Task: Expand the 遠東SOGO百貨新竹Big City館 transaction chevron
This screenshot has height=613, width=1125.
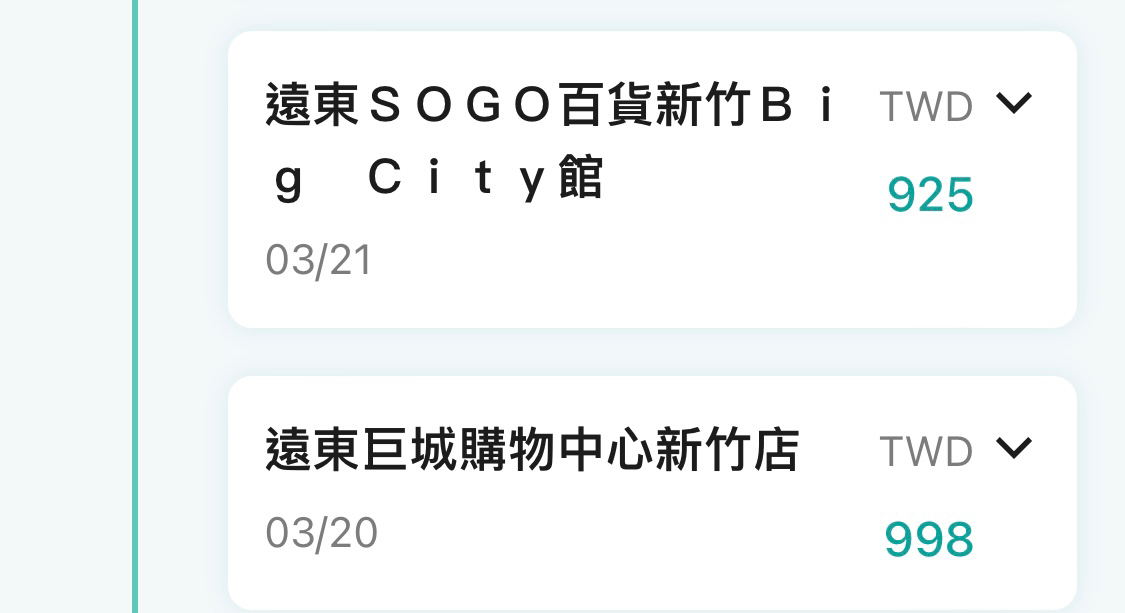Action: point(1014,103)
